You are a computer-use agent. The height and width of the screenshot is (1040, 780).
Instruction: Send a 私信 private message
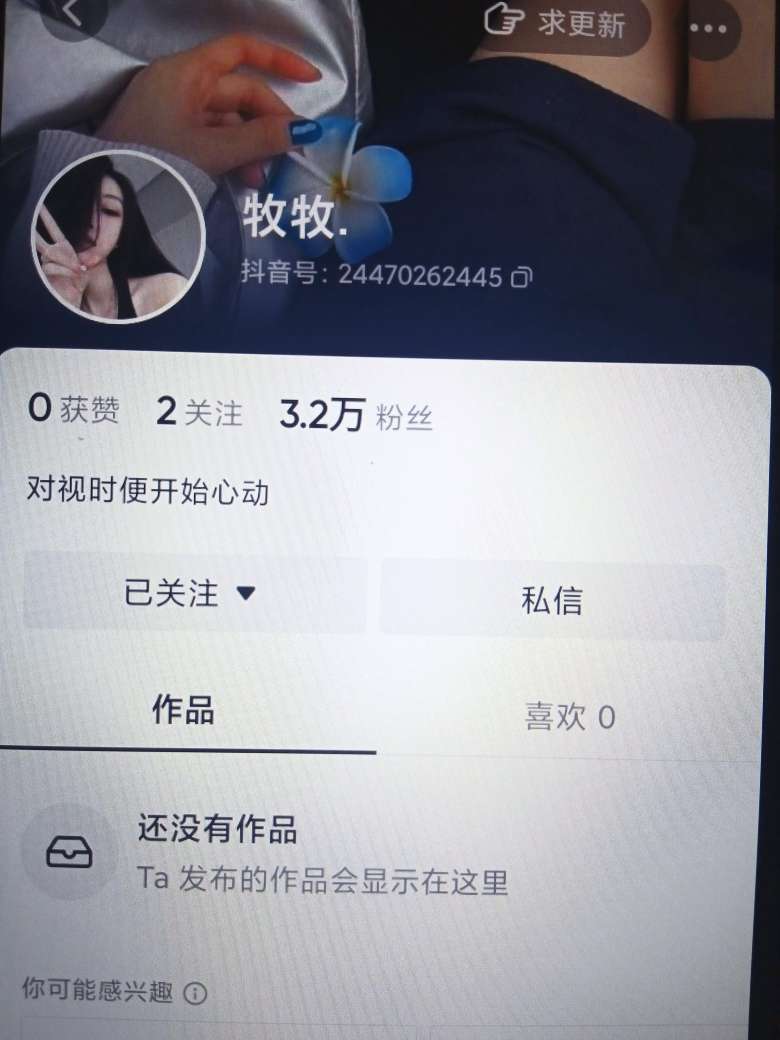point(552,600)
